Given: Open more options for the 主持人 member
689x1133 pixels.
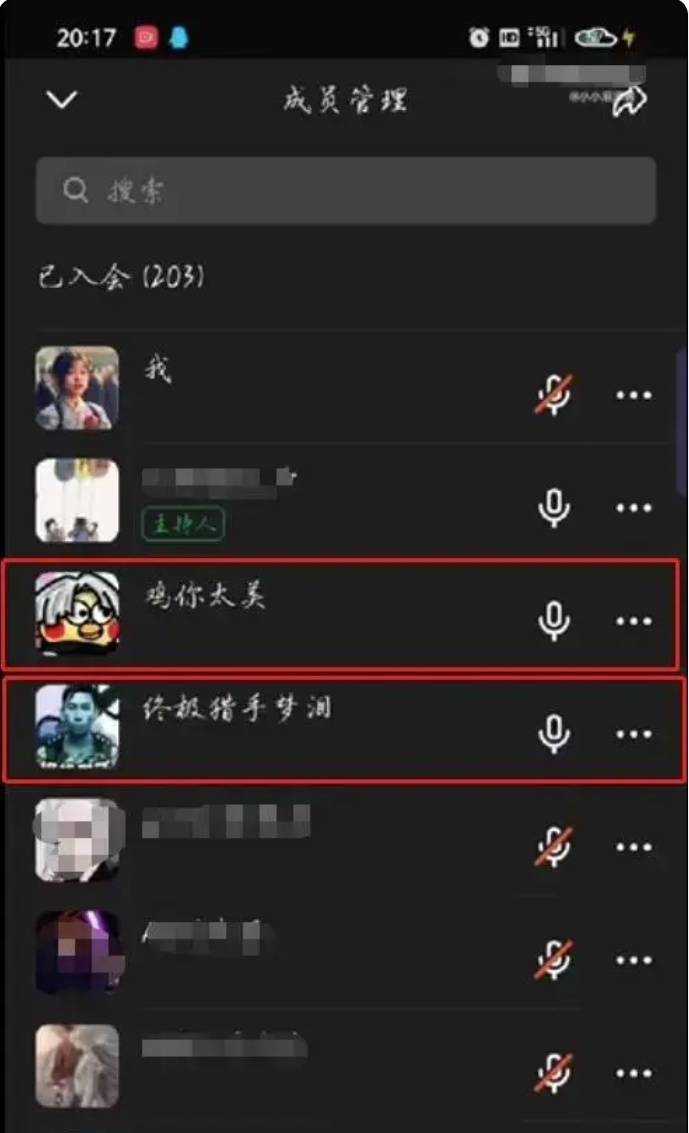Looking at the screenshot, I should 633,508.
